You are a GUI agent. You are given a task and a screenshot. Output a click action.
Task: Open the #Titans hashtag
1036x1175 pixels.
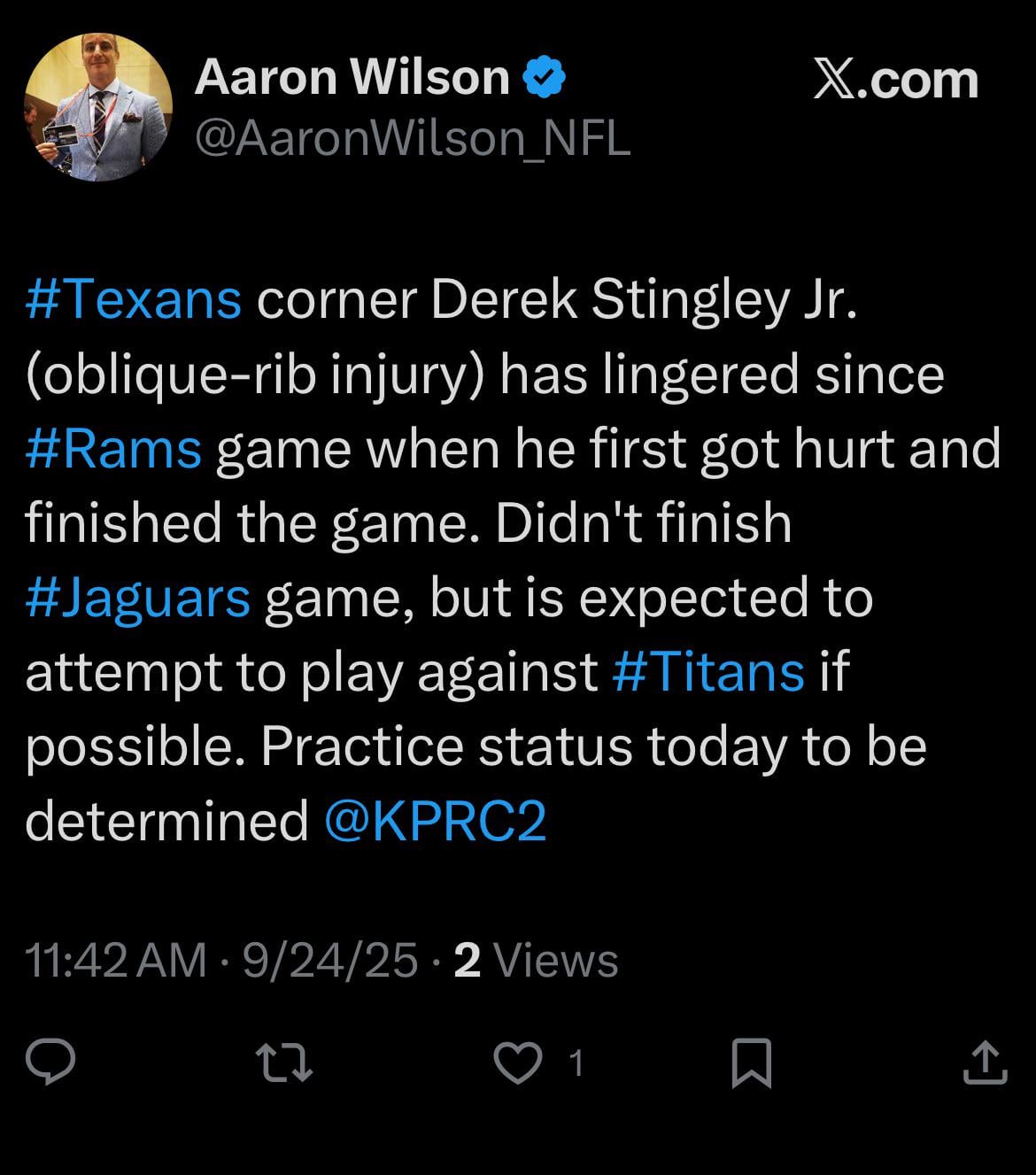pos(707,671)
